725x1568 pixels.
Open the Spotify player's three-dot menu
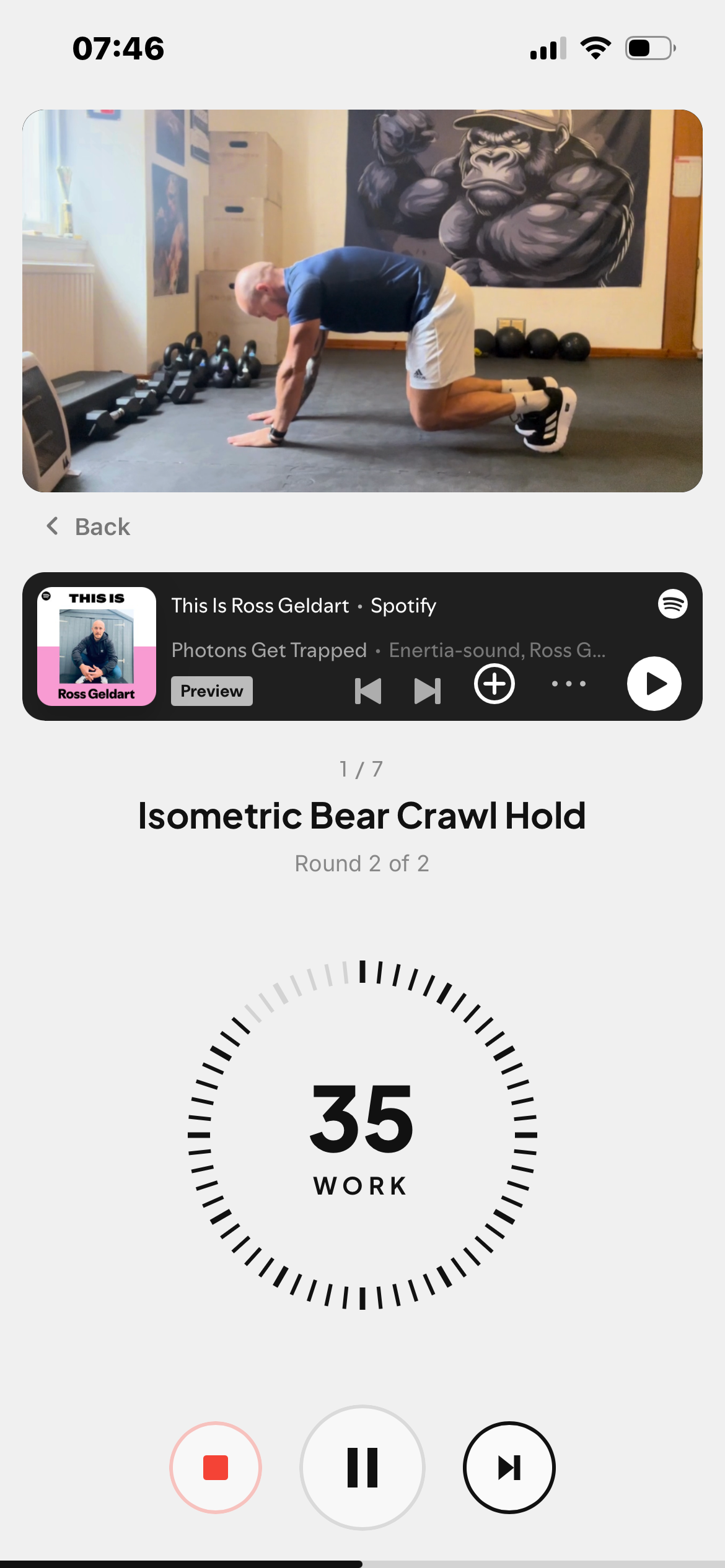click(x=568, y=684)
